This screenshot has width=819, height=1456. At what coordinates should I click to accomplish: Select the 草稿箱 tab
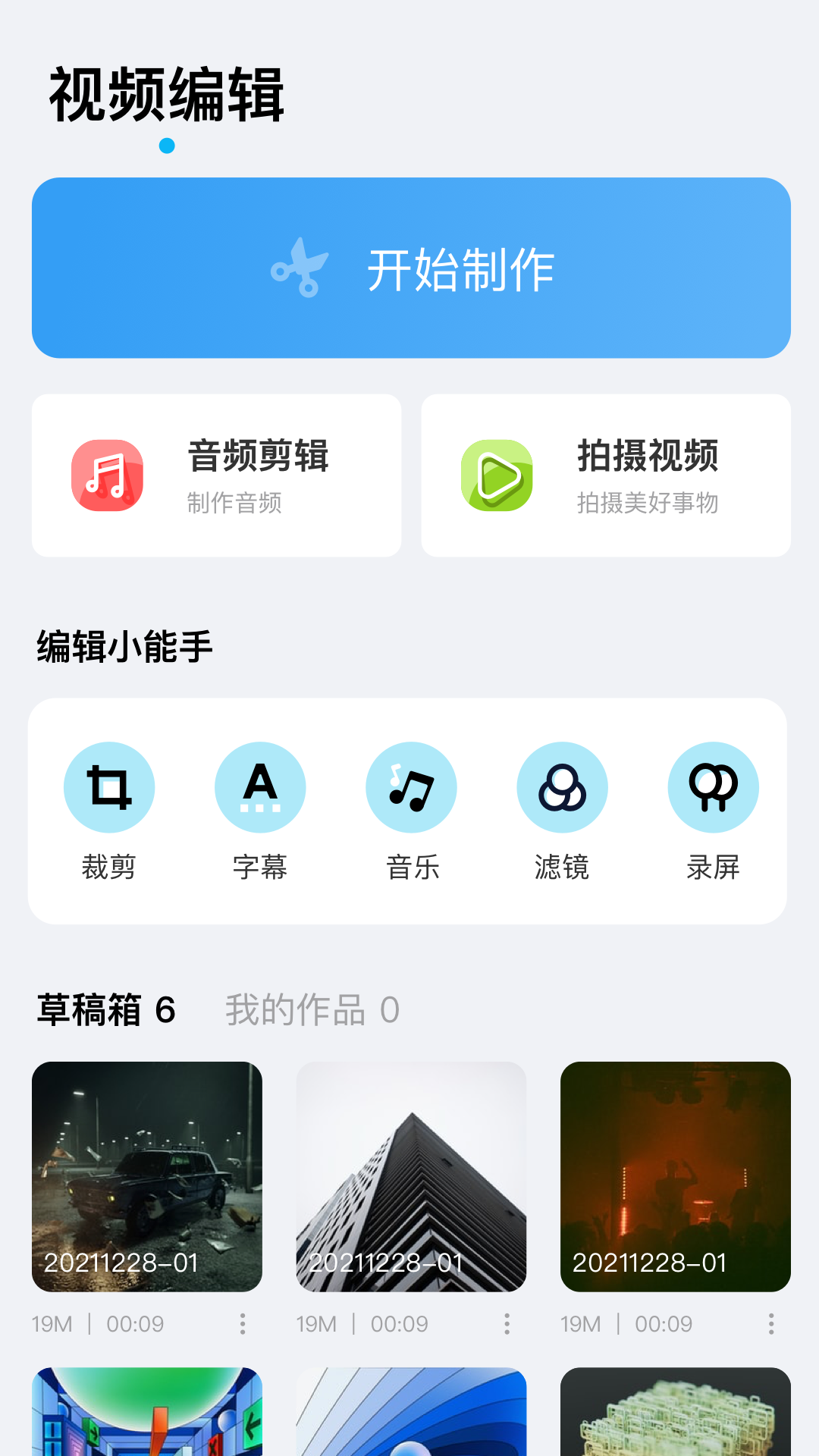[x=105, y=1009]
